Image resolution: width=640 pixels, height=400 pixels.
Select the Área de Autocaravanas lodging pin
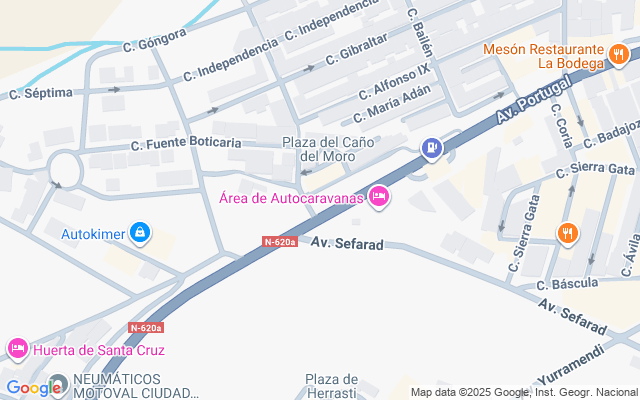[379, 197]
